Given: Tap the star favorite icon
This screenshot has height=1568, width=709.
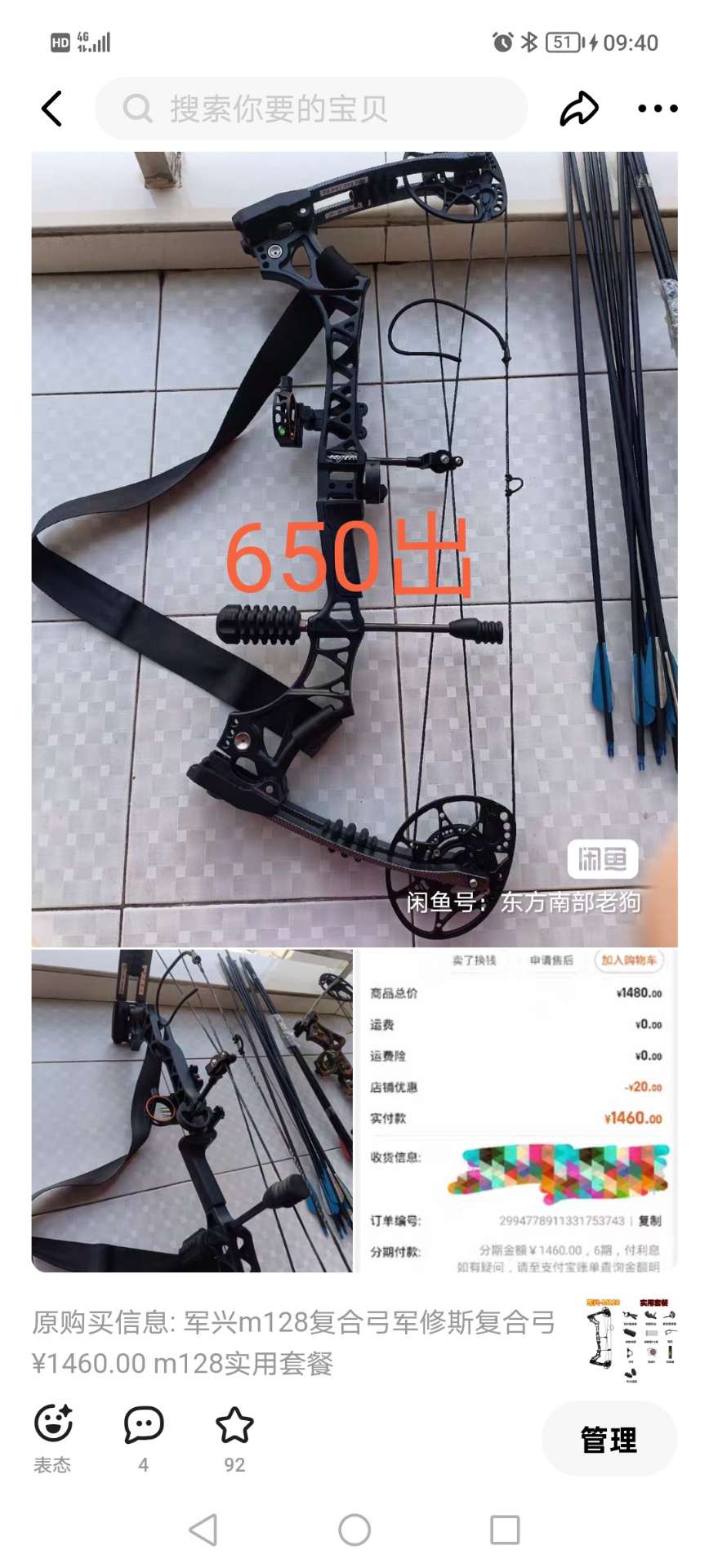Looking at the screenshot, I should [x=234, y=1425].
